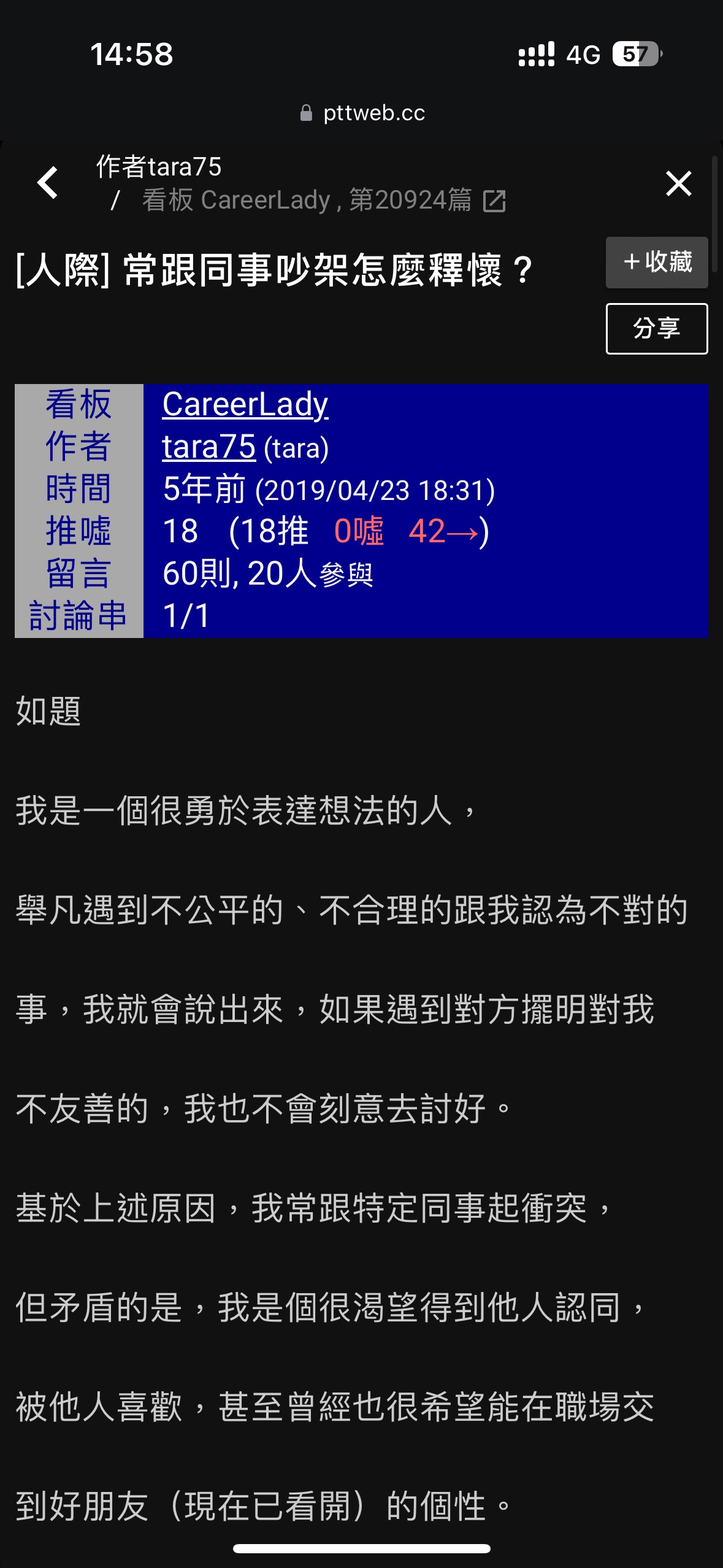Tap 作者tara75 in the header
The image size is (723, 1568).
pyautogui.click(x=159, y=166)
